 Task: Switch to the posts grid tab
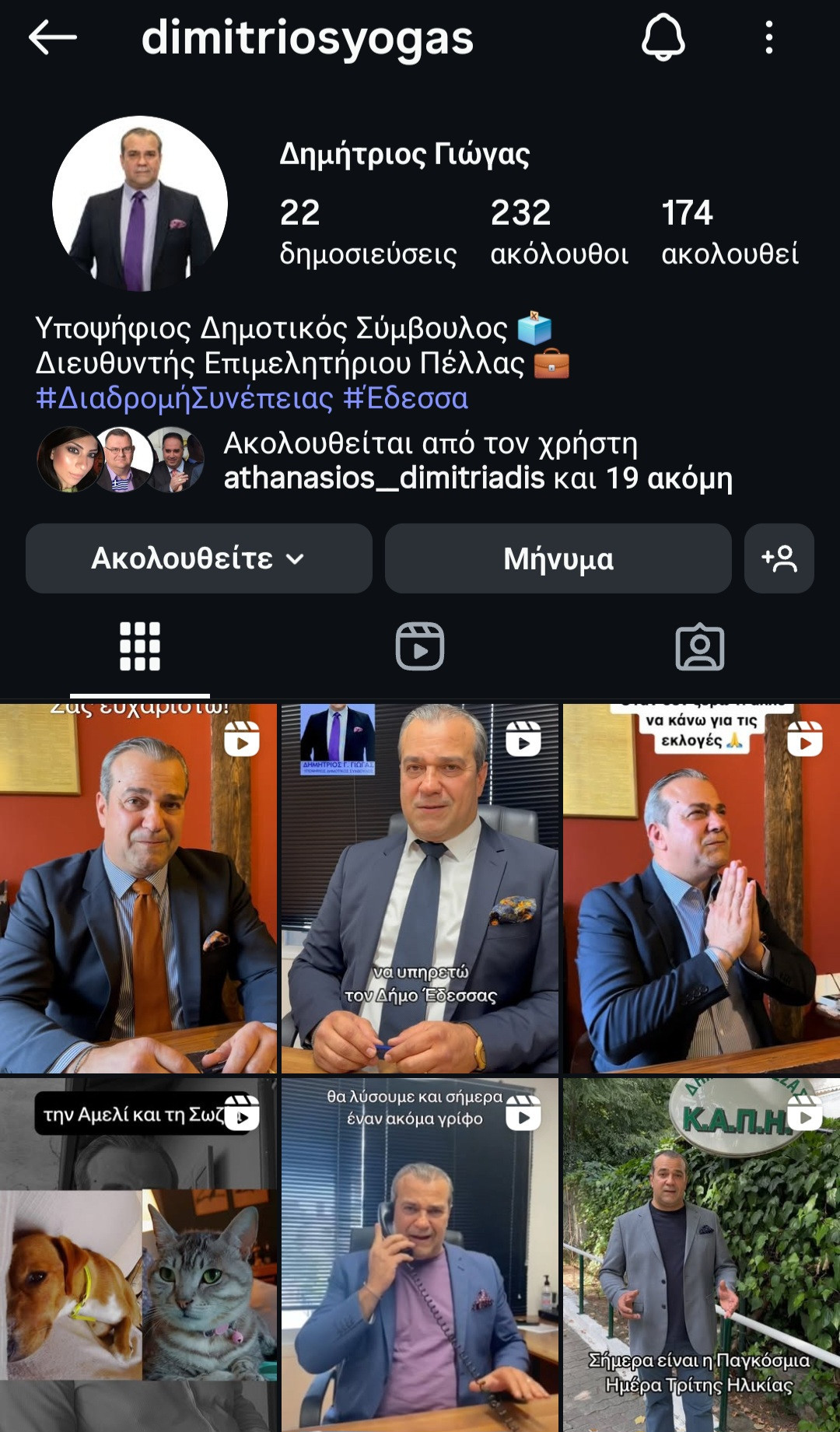pyautogui.click(x=140, y=646)
